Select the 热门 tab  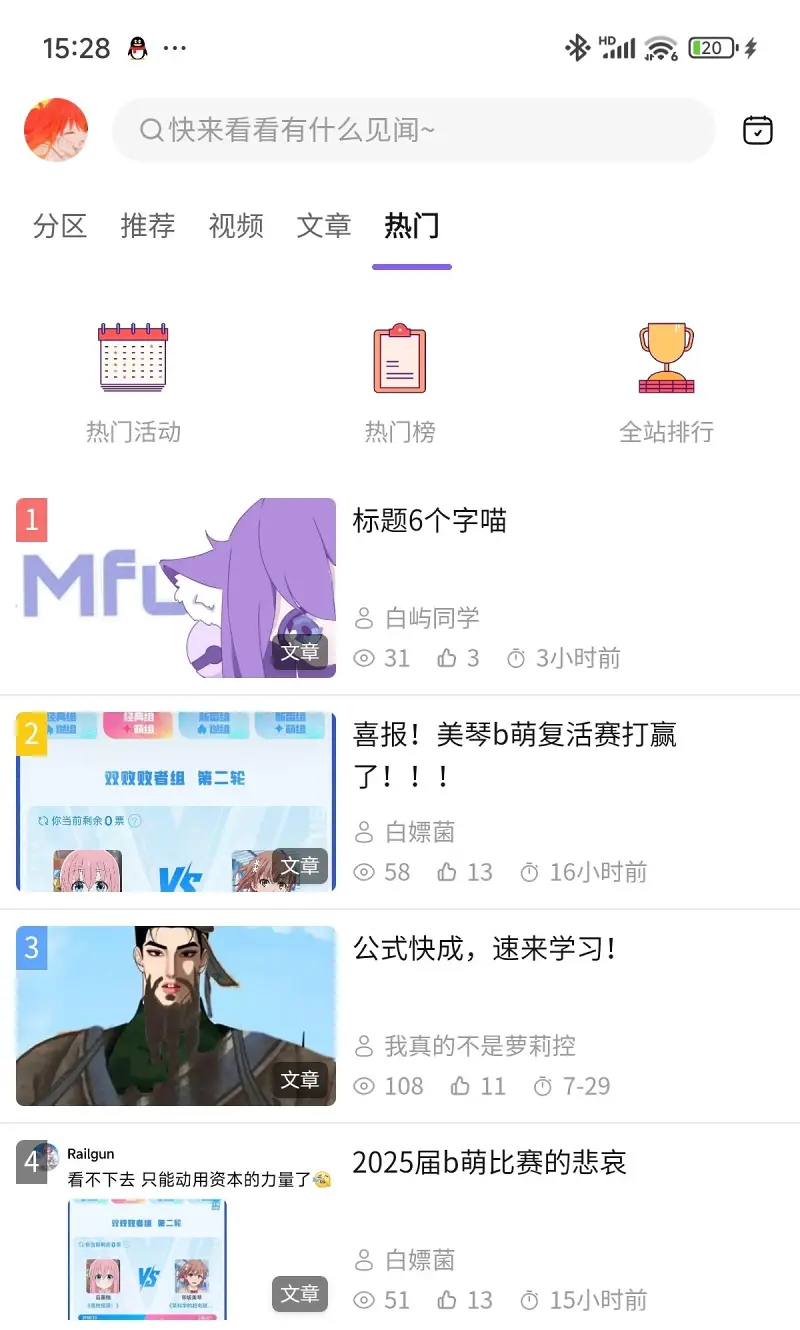[412, 226]
